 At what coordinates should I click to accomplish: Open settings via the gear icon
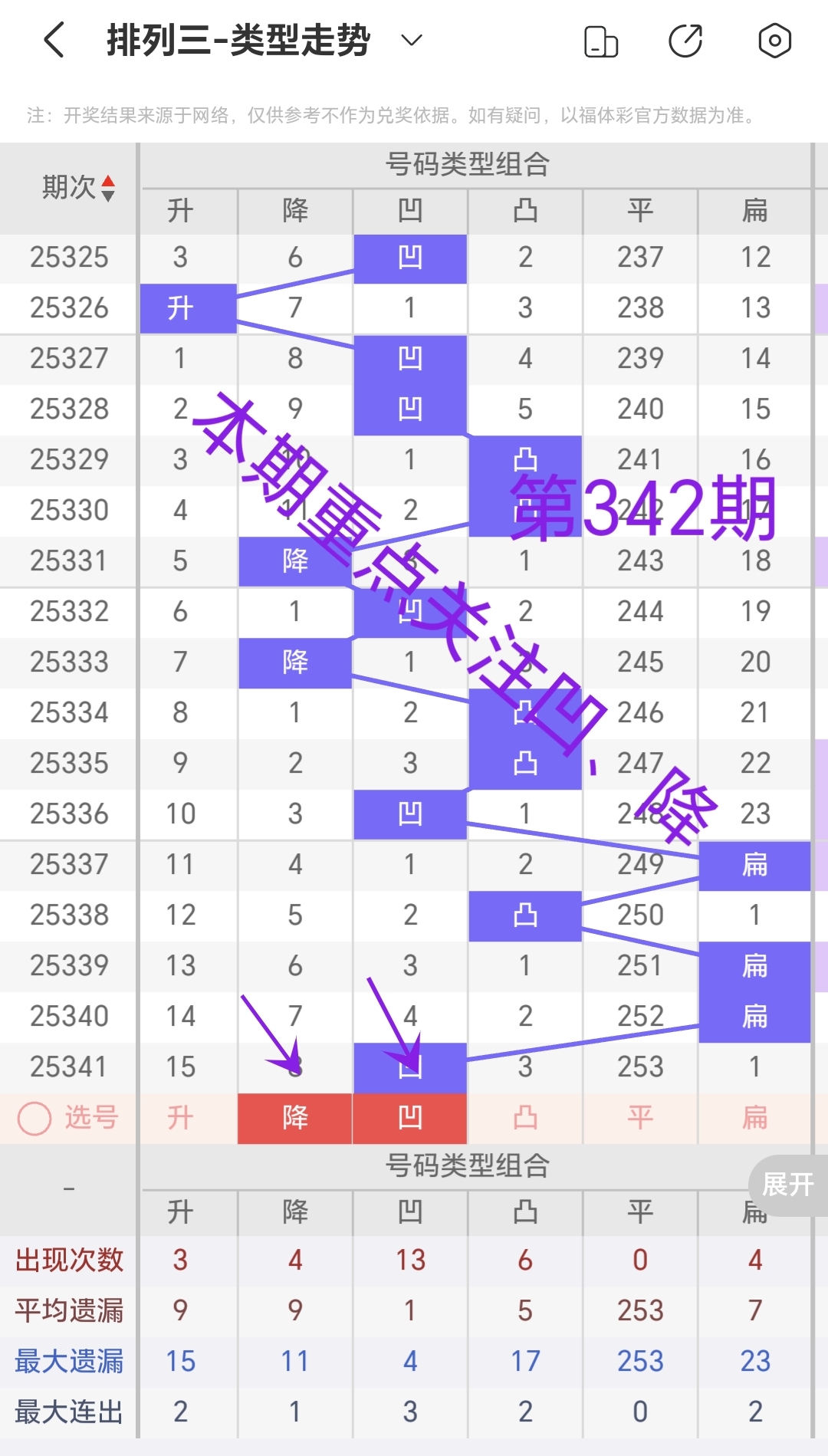(x=774, y=41)
